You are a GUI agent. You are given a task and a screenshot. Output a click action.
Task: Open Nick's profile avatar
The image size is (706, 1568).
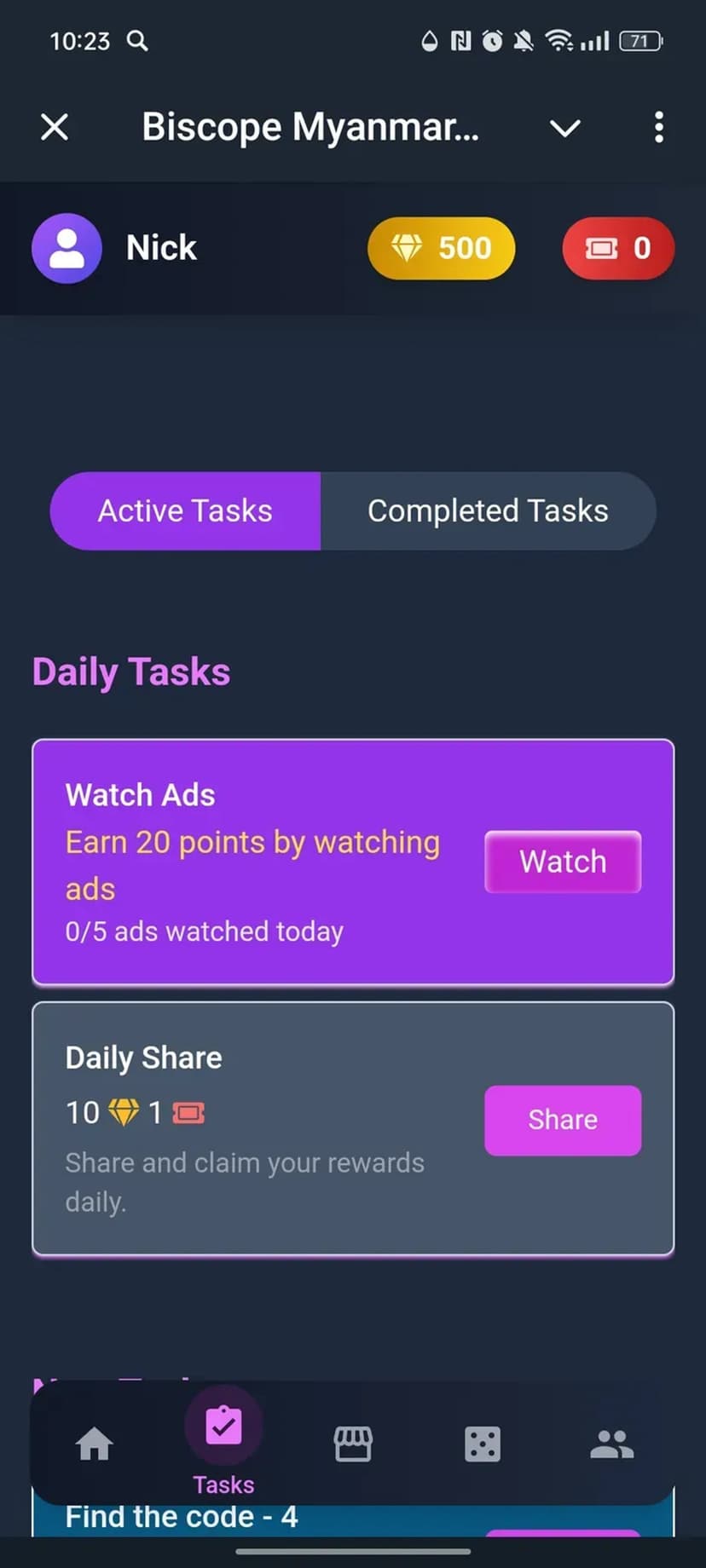(67, 248)
